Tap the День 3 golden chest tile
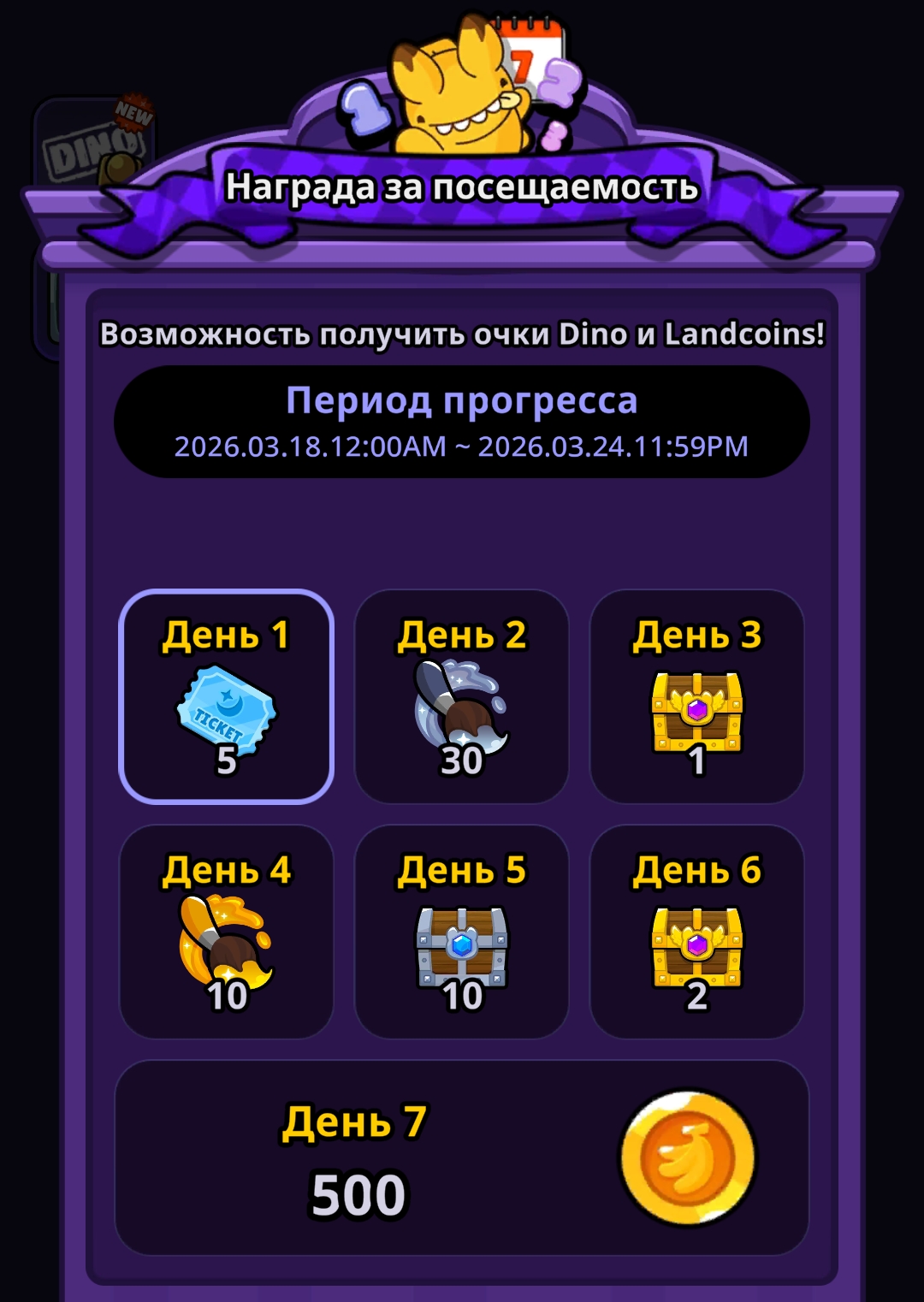The image size is (924, 1302). tap(696, 697)
